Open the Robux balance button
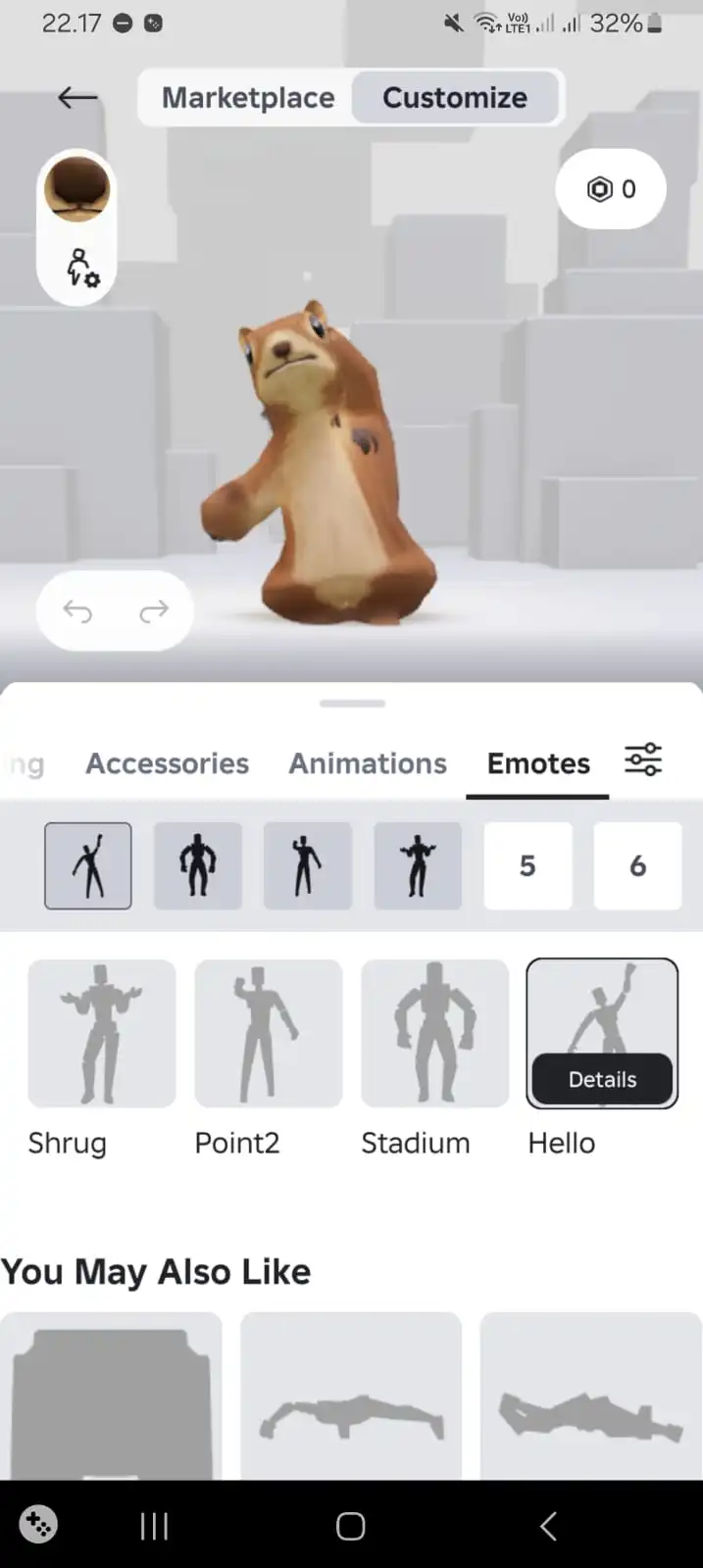Viewport: 703px width, 1568px height. 611,189
